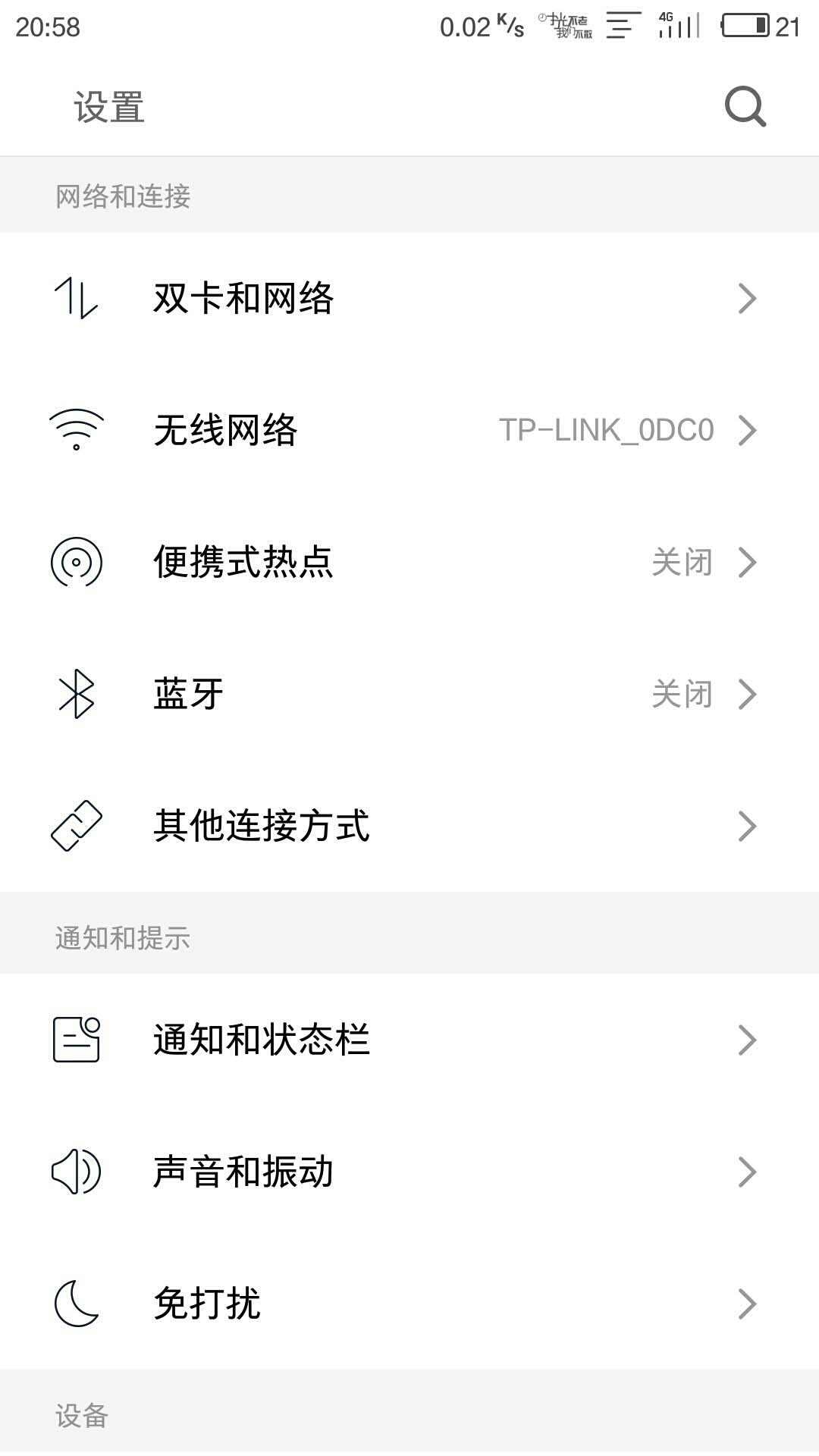
Task: Open 便携式热点 hotspot settings
Action: 409,562
